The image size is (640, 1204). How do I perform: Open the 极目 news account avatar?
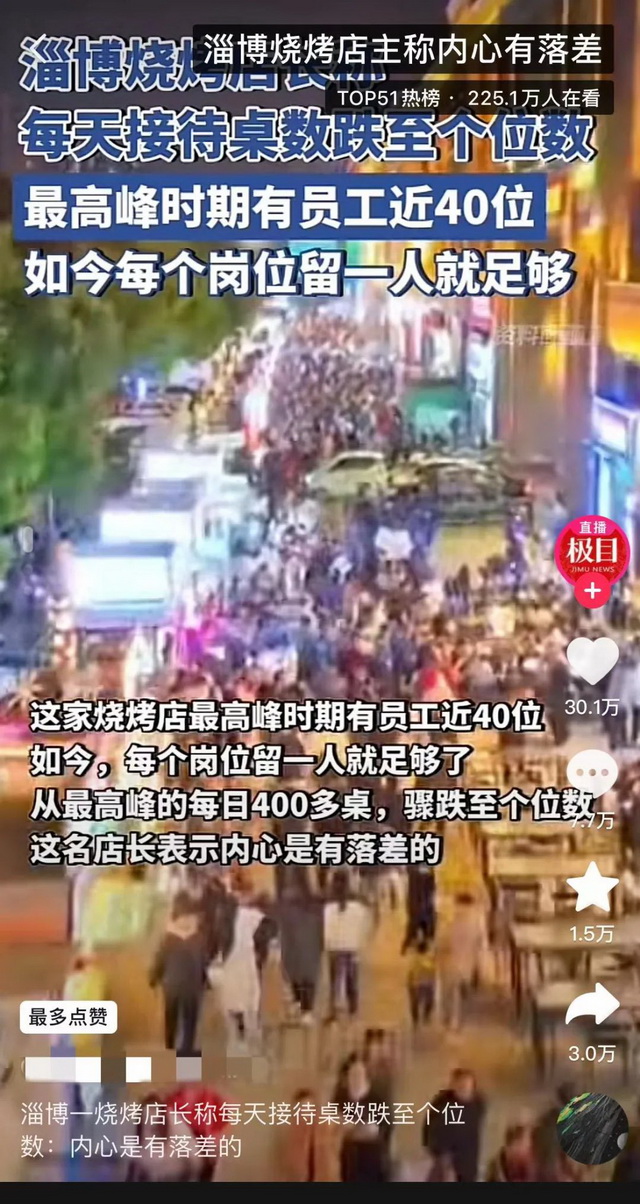tap(592, 549)
